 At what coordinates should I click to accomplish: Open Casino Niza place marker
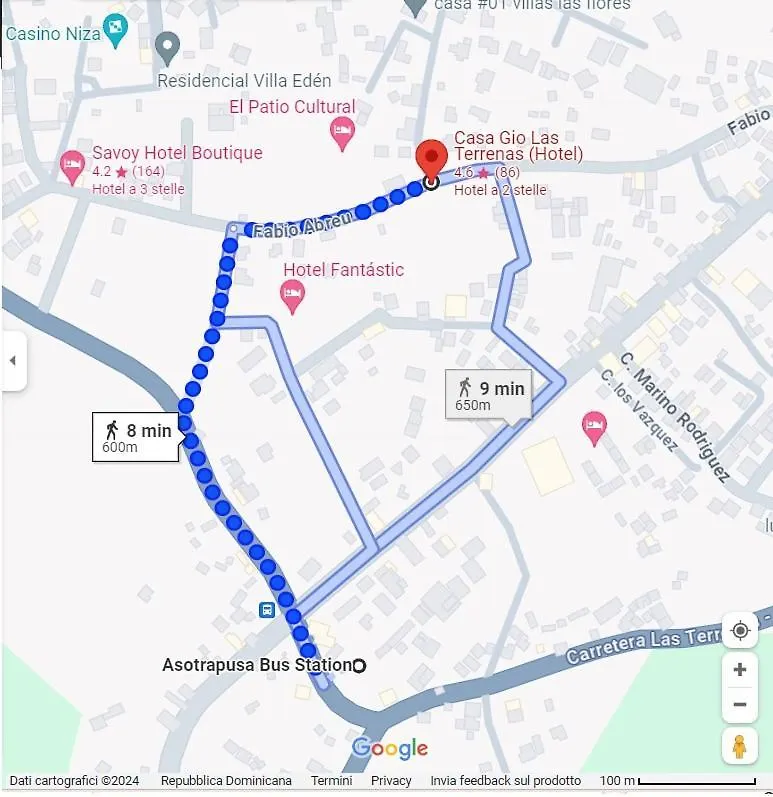[x=117, y=31]
